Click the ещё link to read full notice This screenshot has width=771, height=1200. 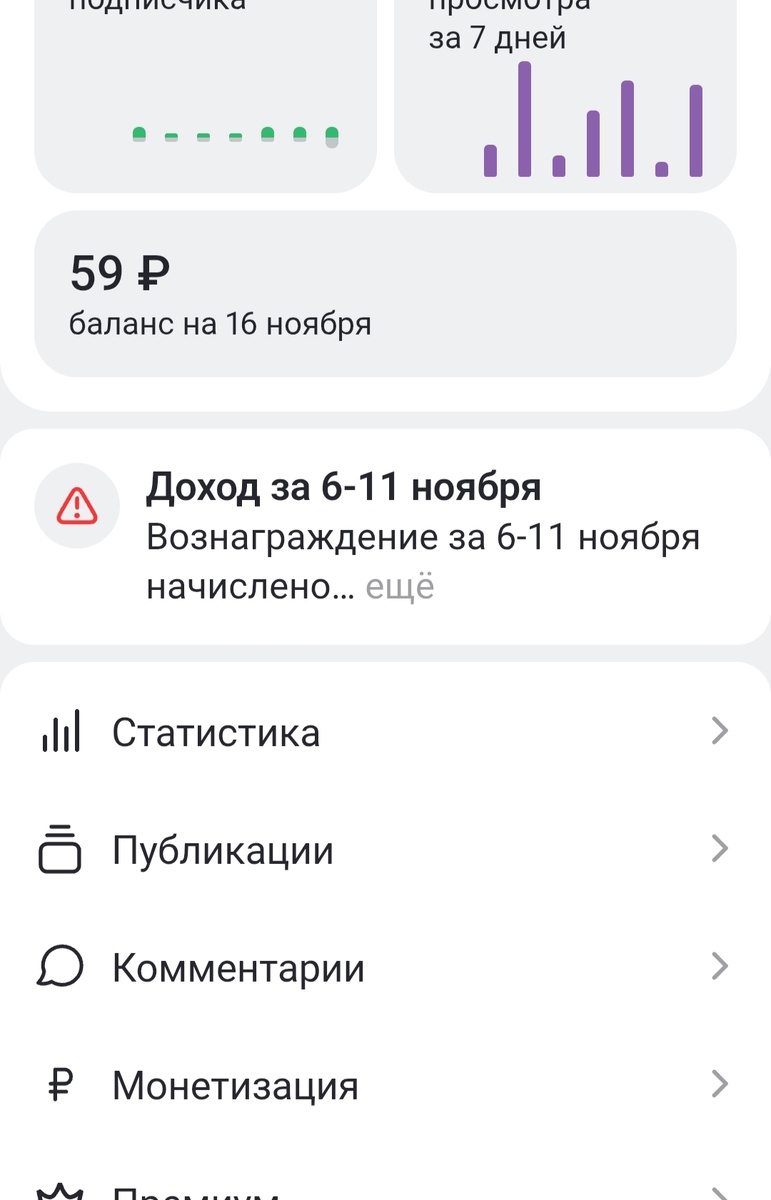point(402,586)
